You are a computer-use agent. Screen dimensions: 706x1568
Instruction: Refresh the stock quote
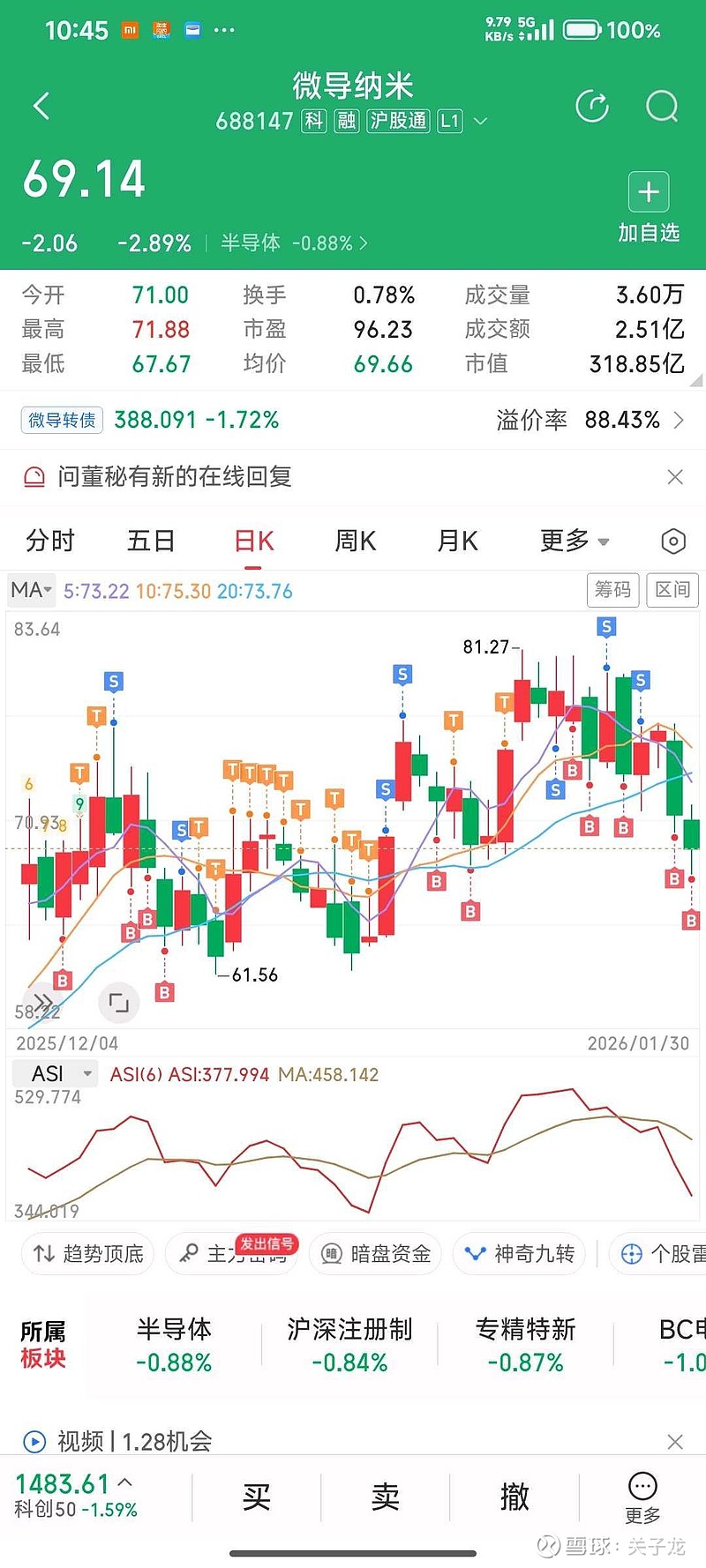(x=592, y=107)
